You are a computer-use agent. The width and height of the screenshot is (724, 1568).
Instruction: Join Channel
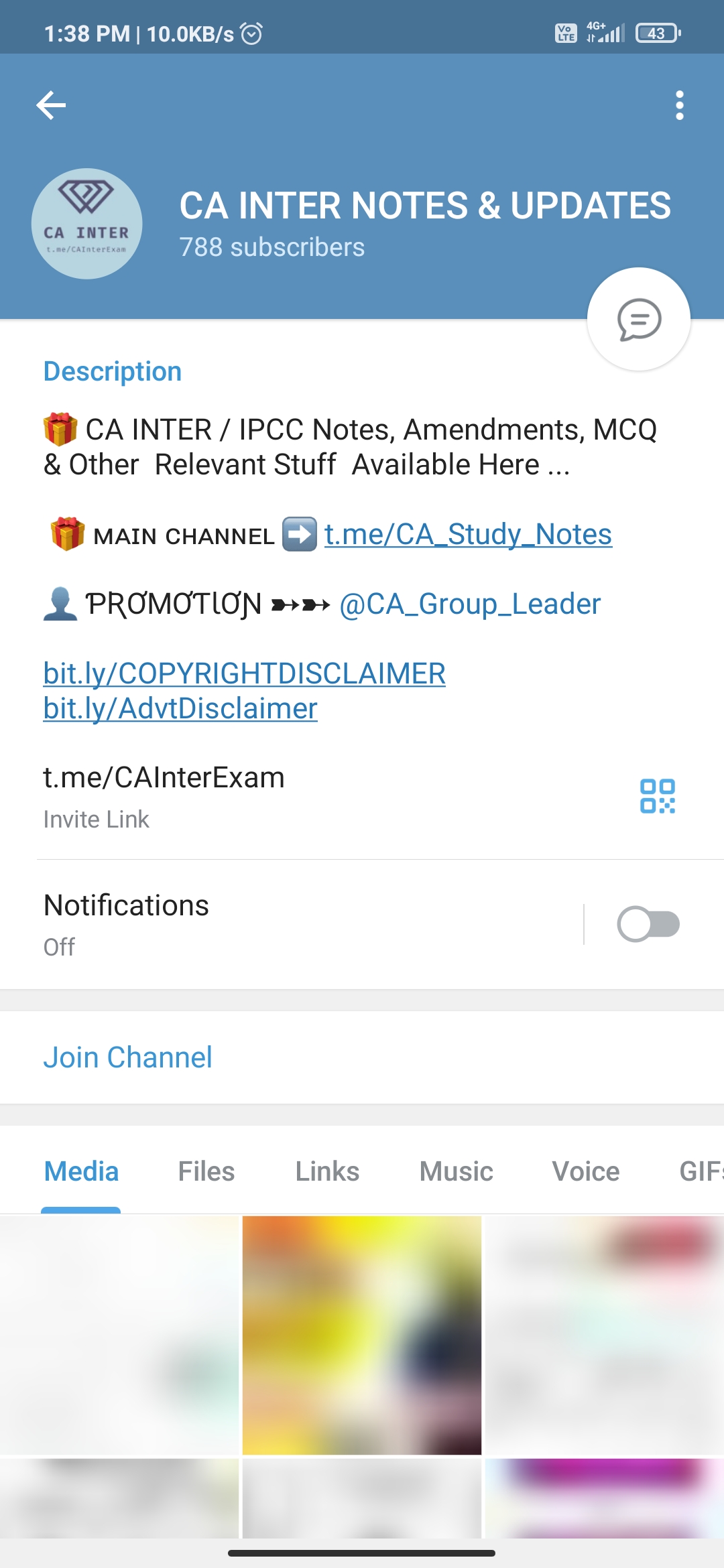coord(128,1057)
